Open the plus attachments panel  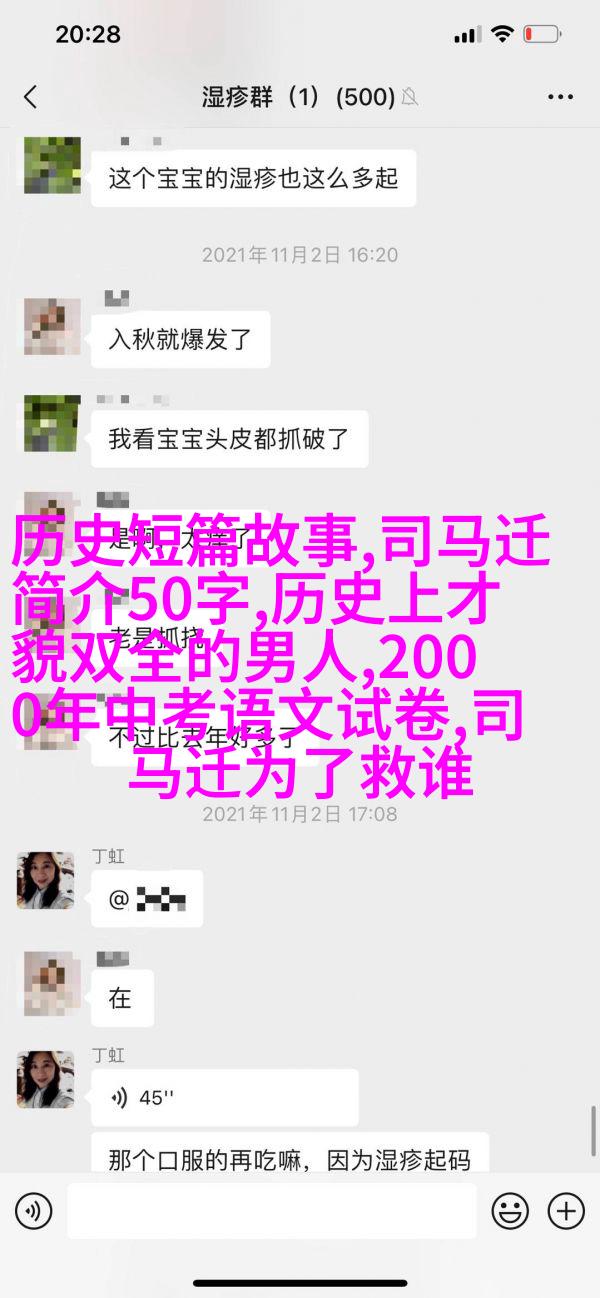click(566, 1212)
